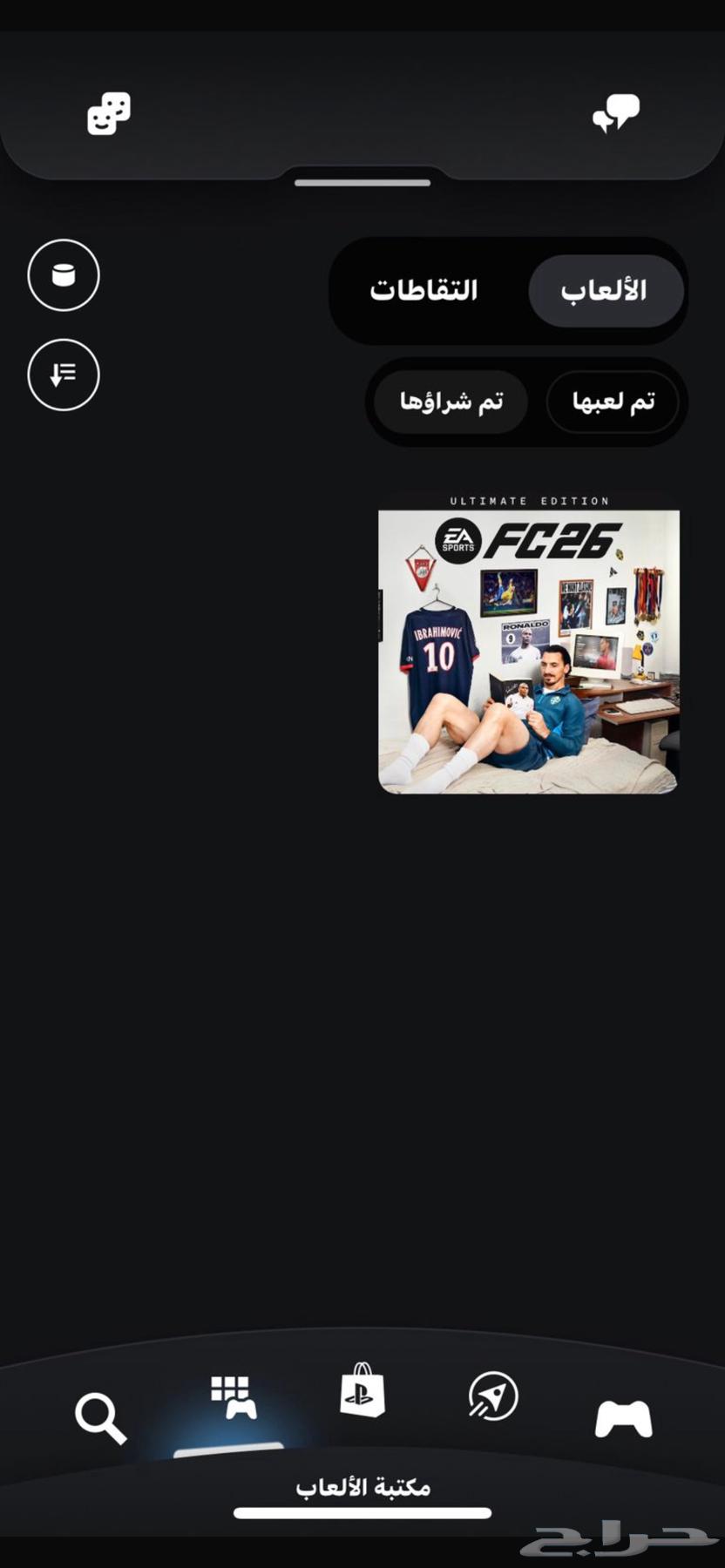Open the console storage icon
725x1568 pixels.
[x=64, y=275]
